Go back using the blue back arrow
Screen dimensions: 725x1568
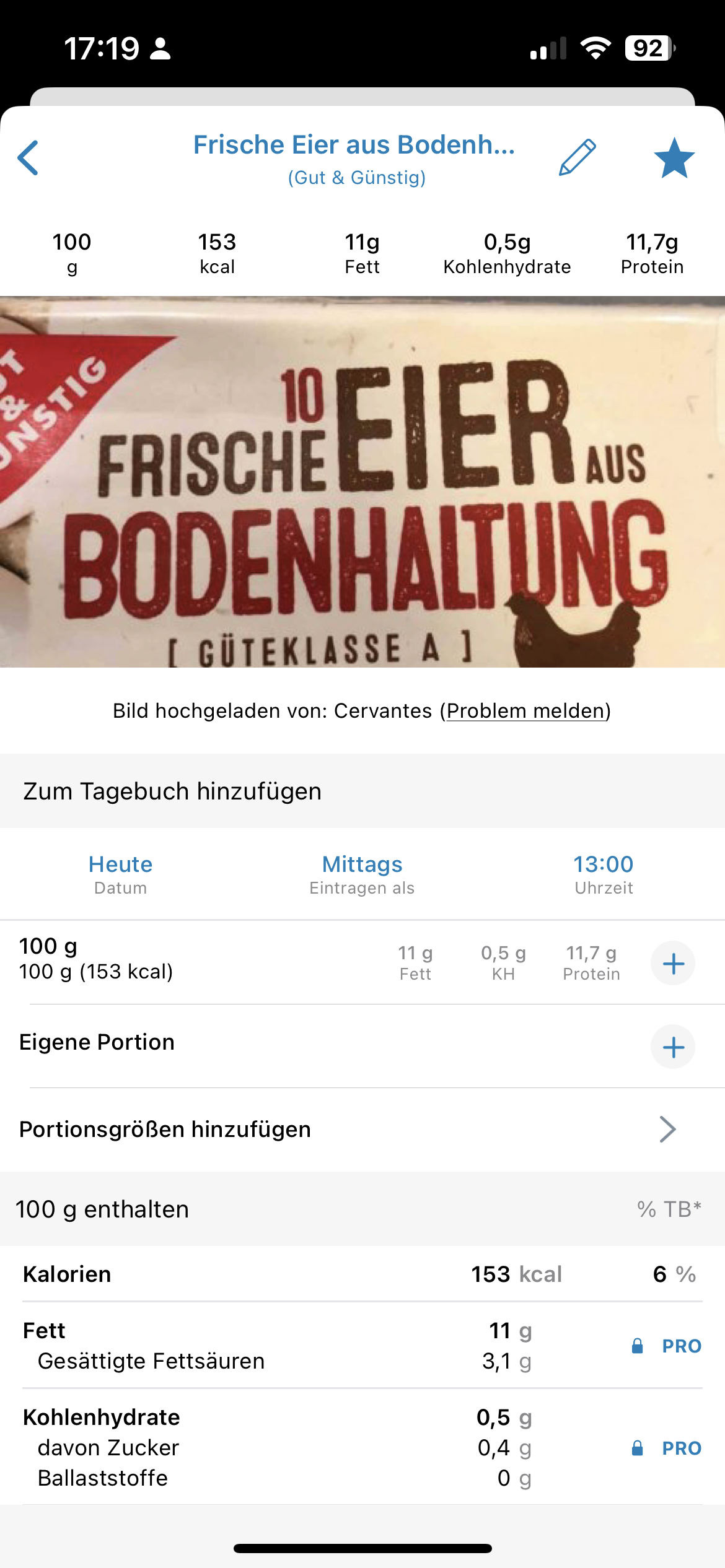(27, 157)
